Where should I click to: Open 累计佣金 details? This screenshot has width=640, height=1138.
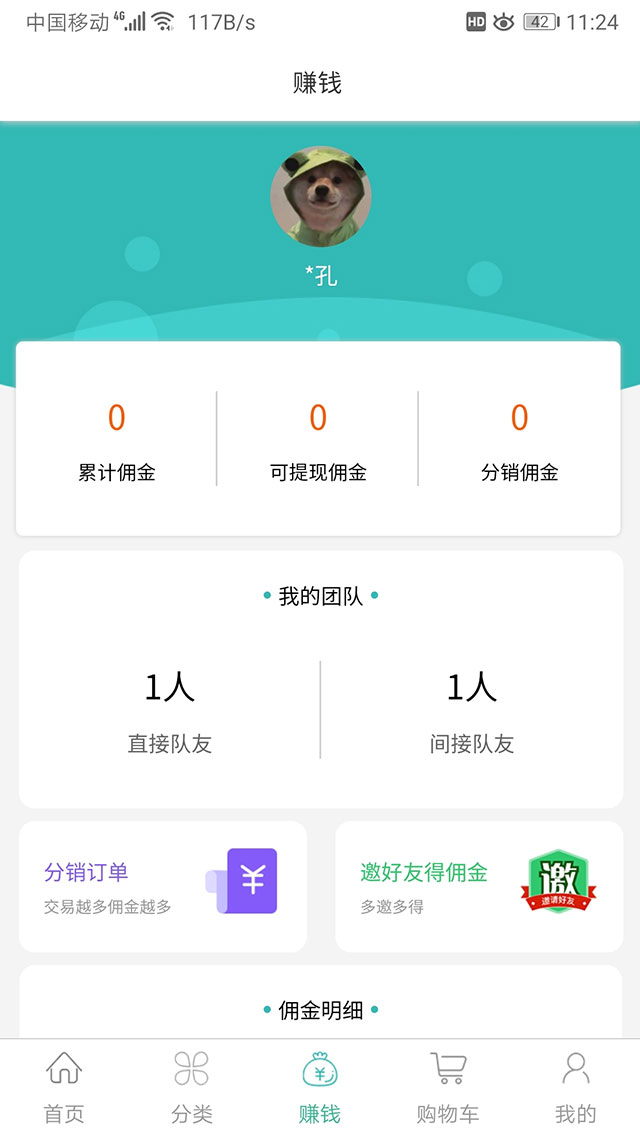117,440
